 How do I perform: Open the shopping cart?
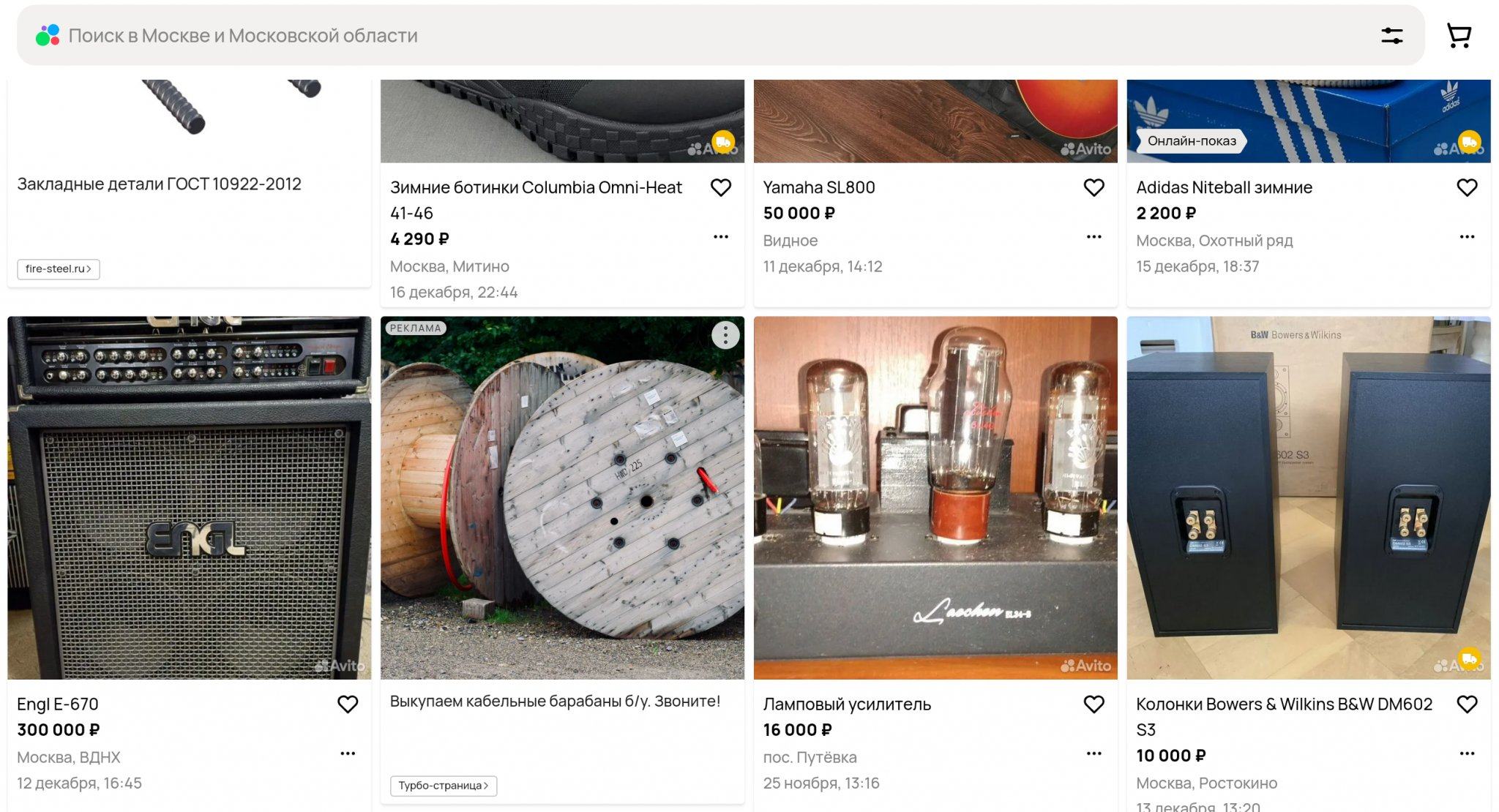pos(1459,35)
